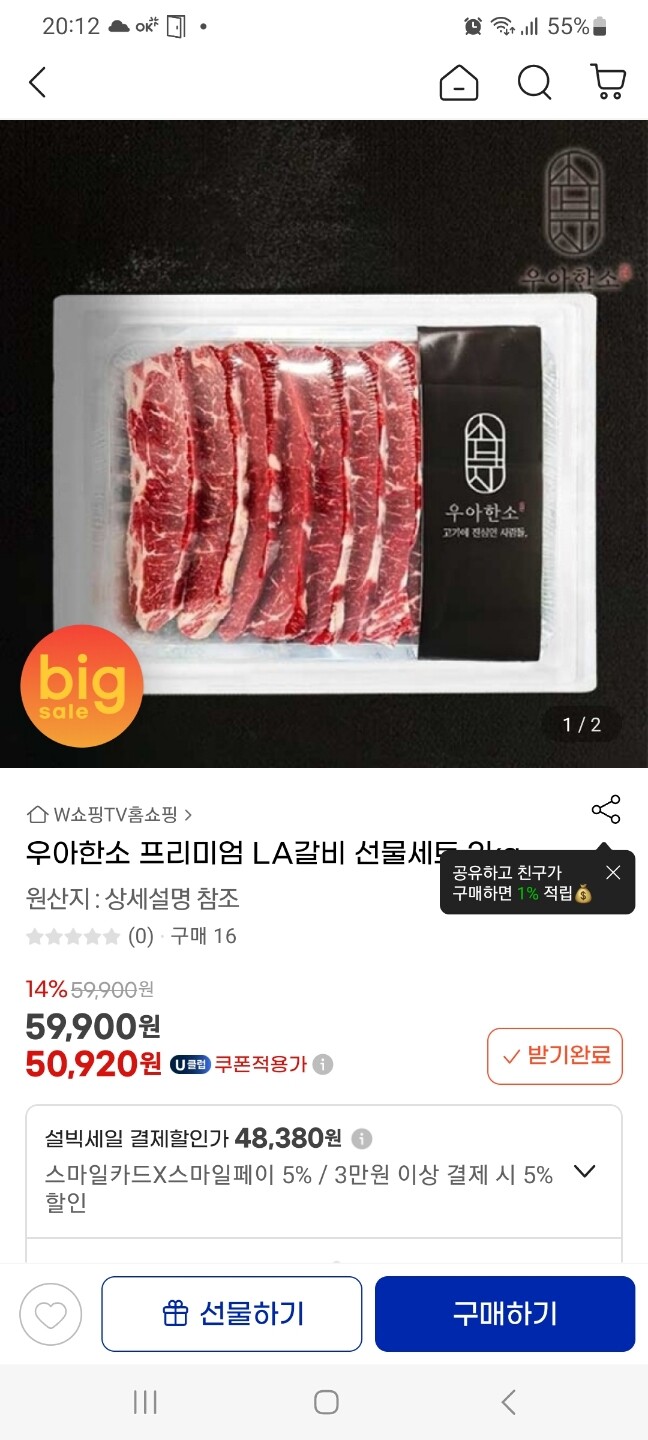
Task: Open the W쇼핑TV홈쇼핑 store link
Action: (x=110, y=814)
